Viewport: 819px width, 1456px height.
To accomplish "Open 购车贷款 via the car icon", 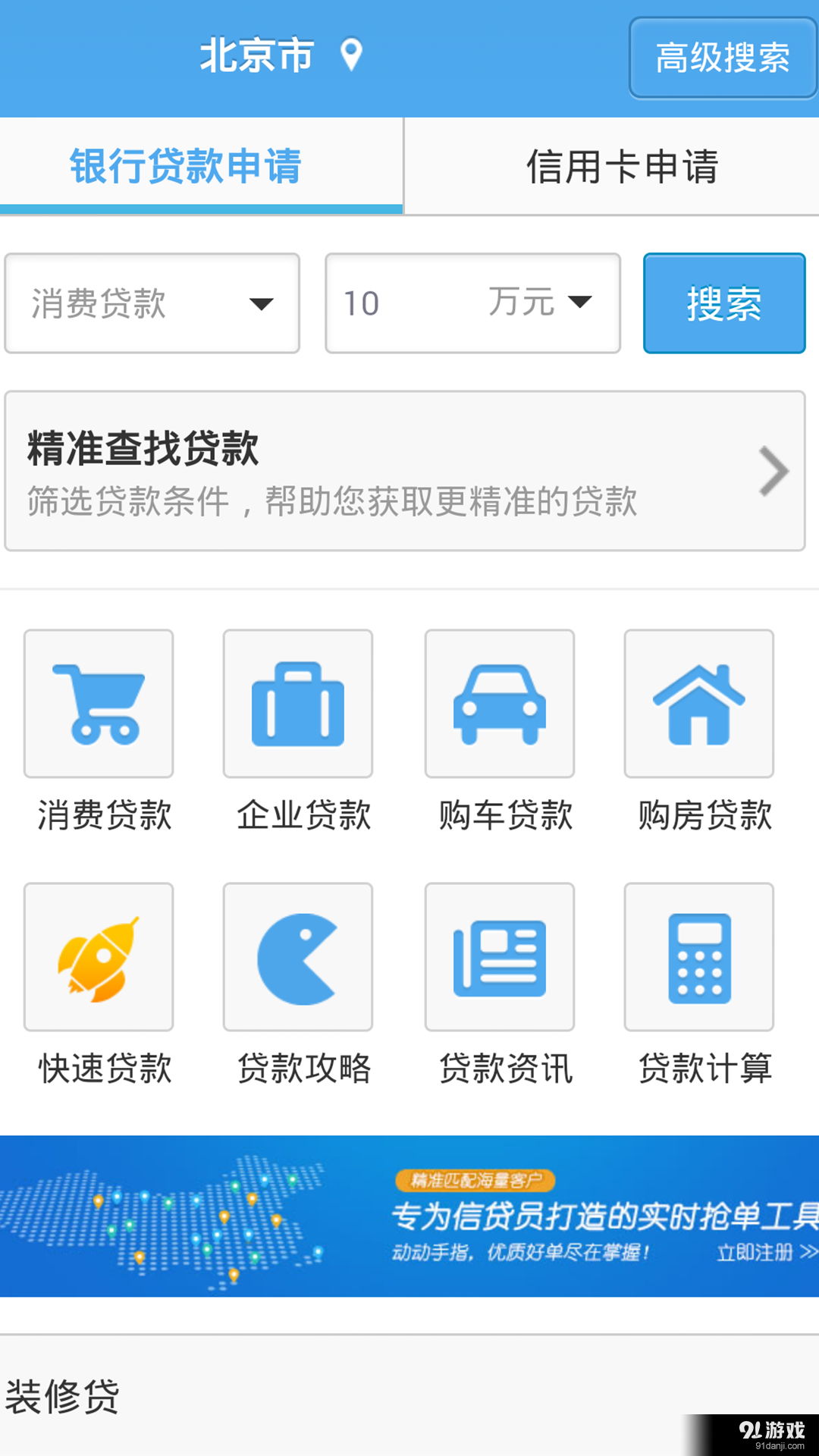I will pyautogui.click(x=498, y=703).
